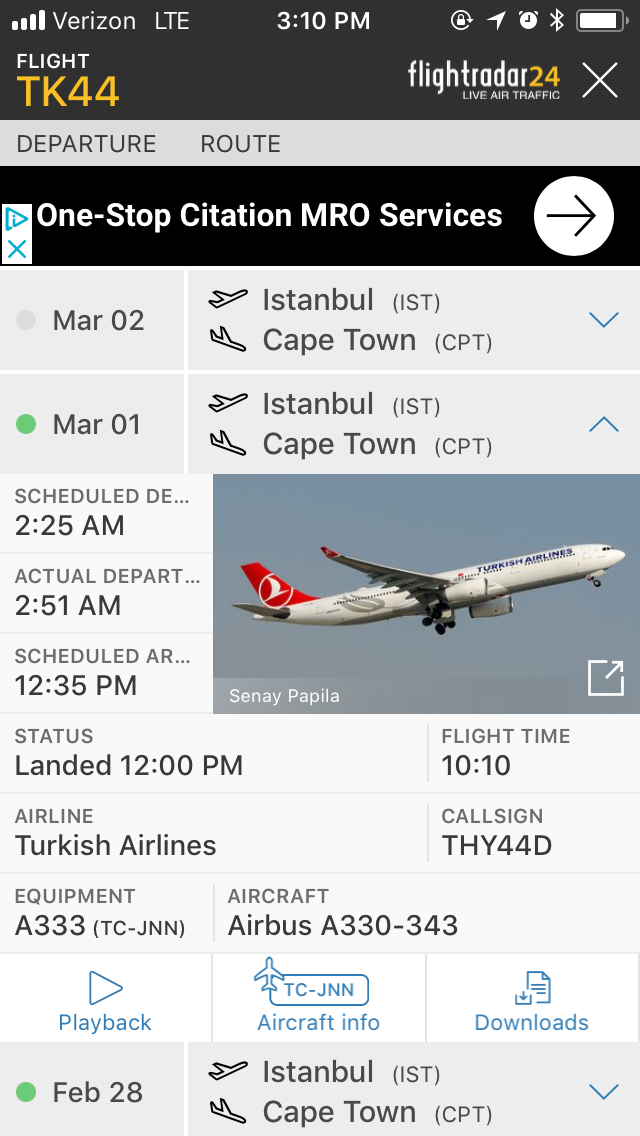The image size is (640, 1136).
Task: Close the TK44 flight panel
Action: click(600, 80)
